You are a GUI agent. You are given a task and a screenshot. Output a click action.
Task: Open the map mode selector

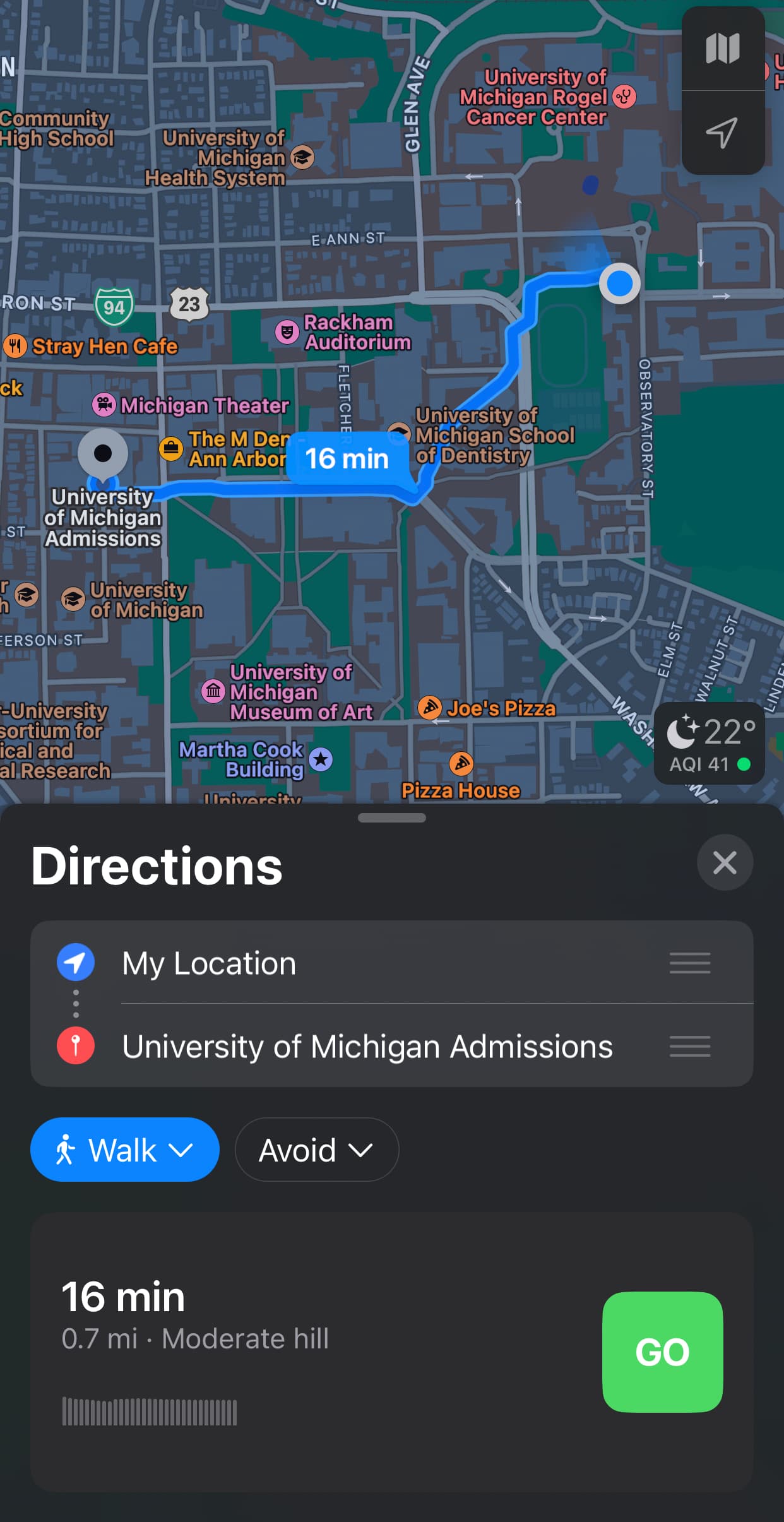tap(723, 49)
